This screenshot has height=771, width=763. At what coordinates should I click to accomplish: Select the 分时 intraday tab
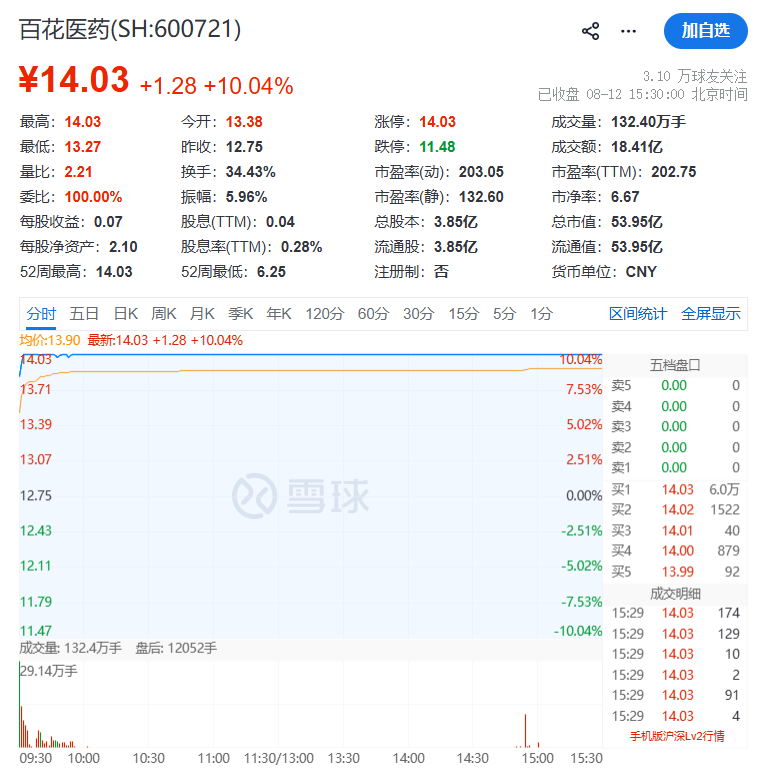tap(41, 314)
